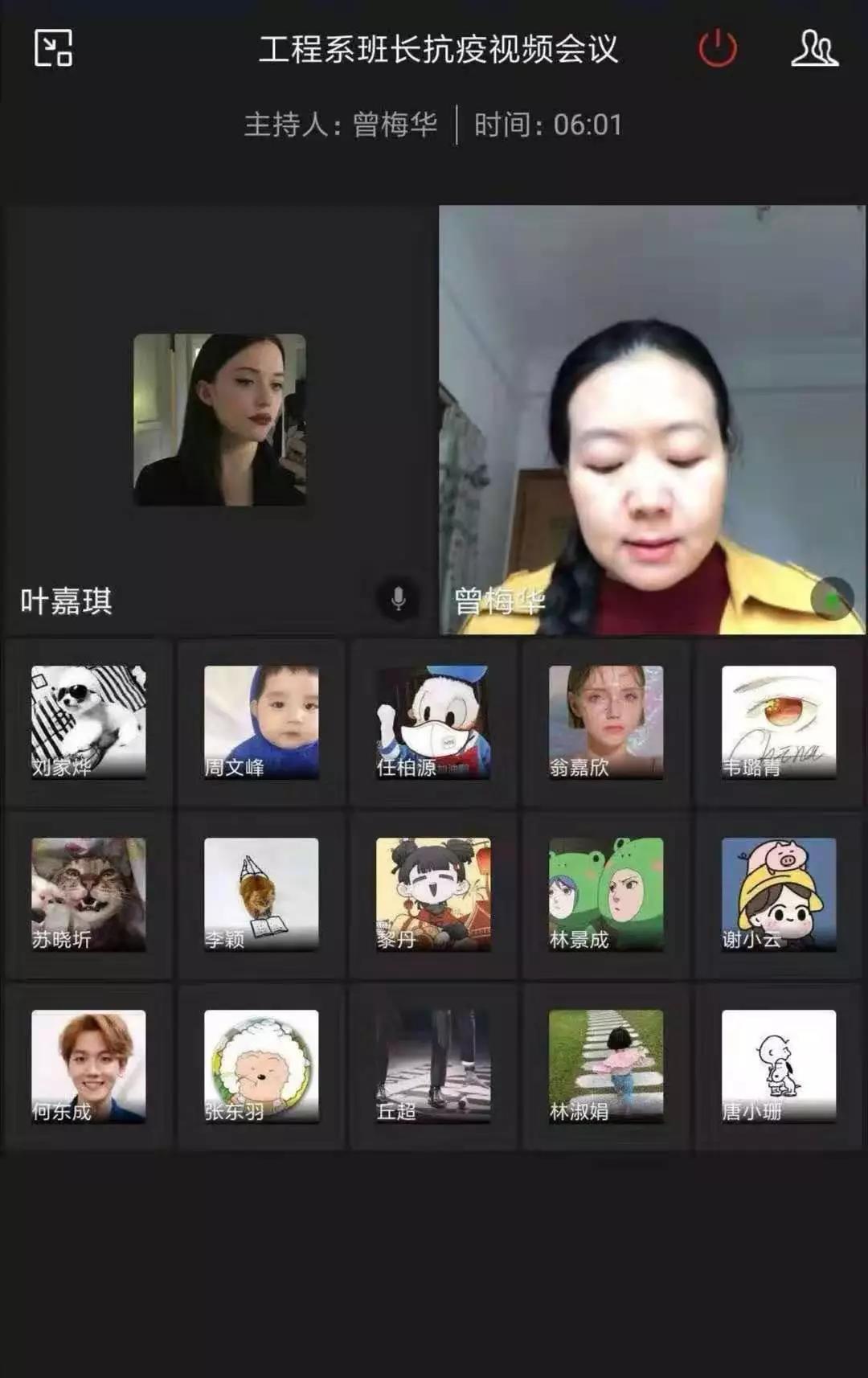Open the participants list icon
868x1378 pixels.
814,48
